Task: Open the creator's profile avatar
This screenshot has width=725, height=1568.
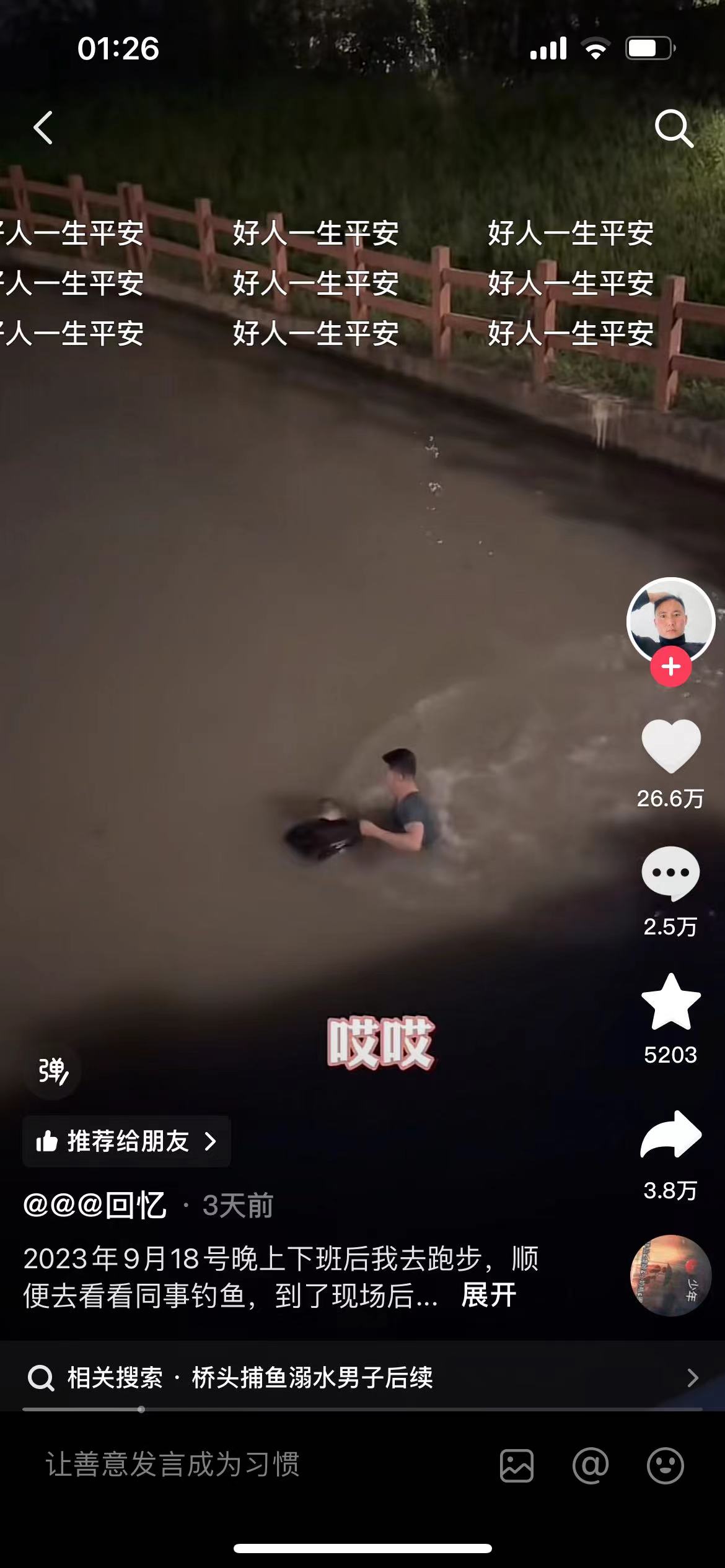Action: tap(670, 621)
